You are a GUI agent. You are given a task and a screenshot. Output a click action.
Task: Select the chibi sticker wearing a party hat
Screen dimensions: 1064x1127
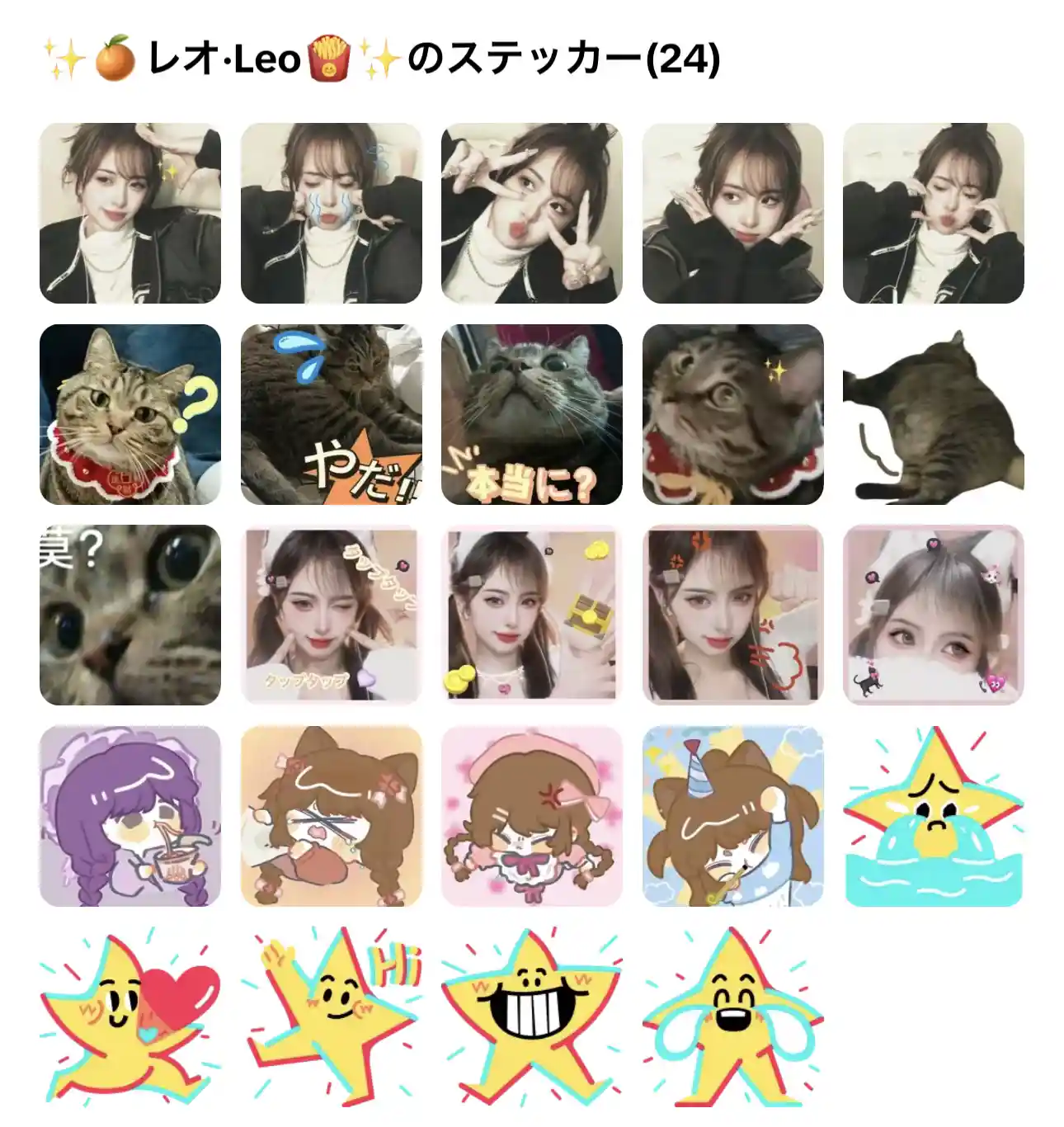point(732,816)
